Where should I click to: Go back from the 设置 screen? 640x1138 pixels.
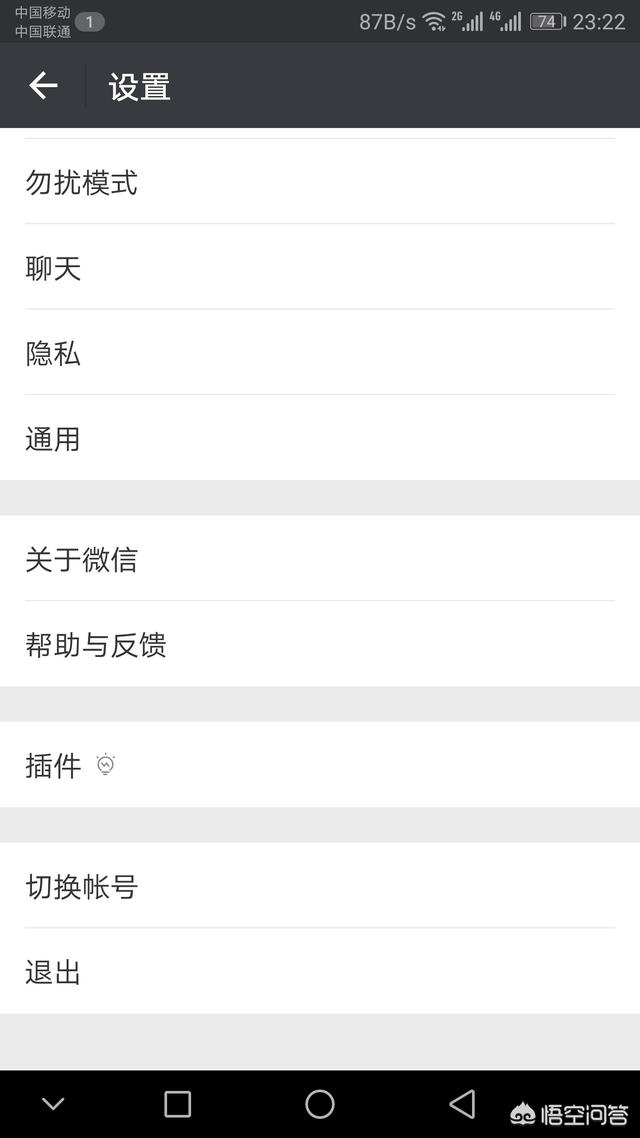coord(43,86)
